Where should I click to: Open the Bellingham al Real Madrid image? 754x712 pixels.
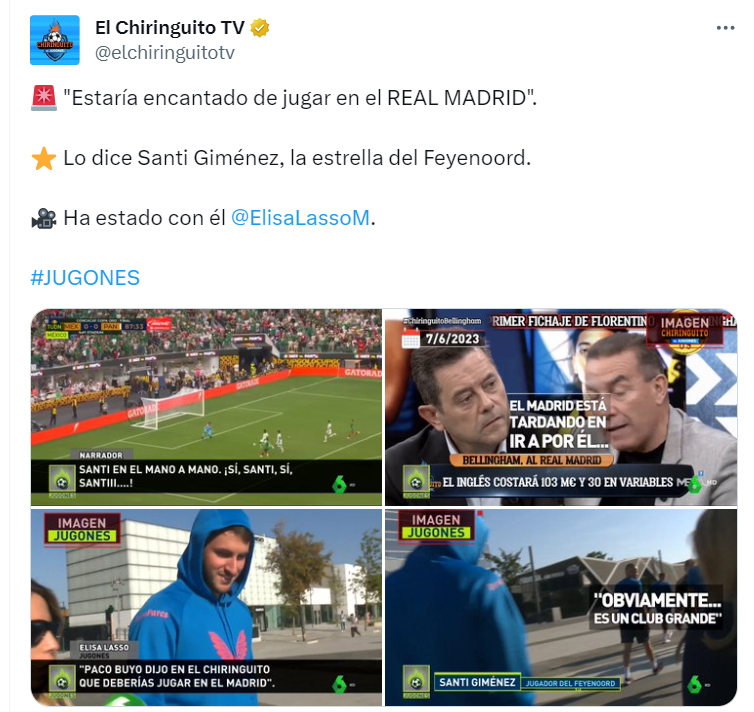coord(561,406)
